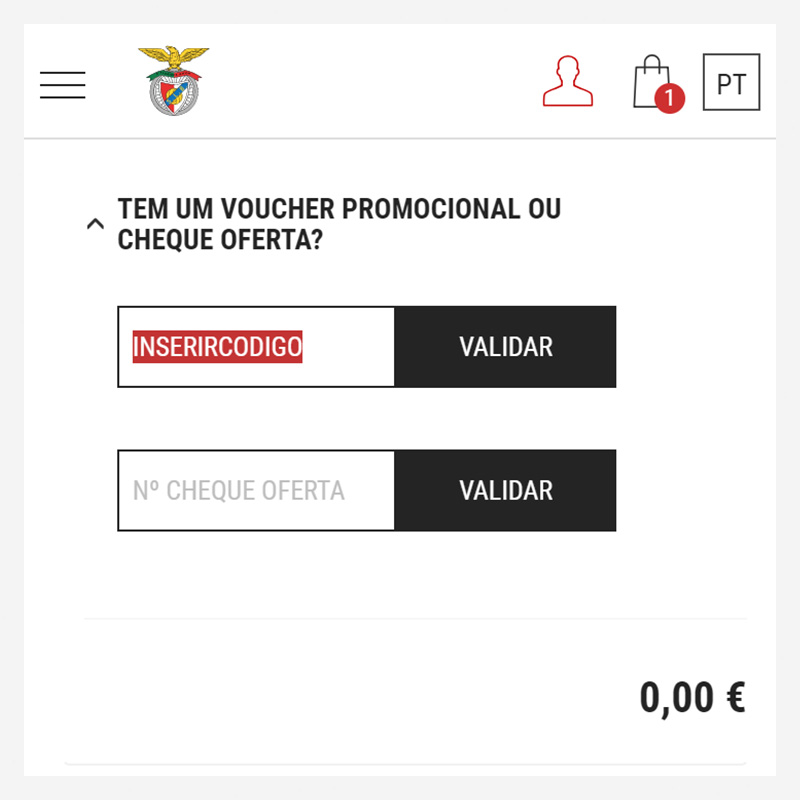Tap the Nº Cheque Oferta field
This screenshot has height=800, width=800.
(x=256, y=491)
